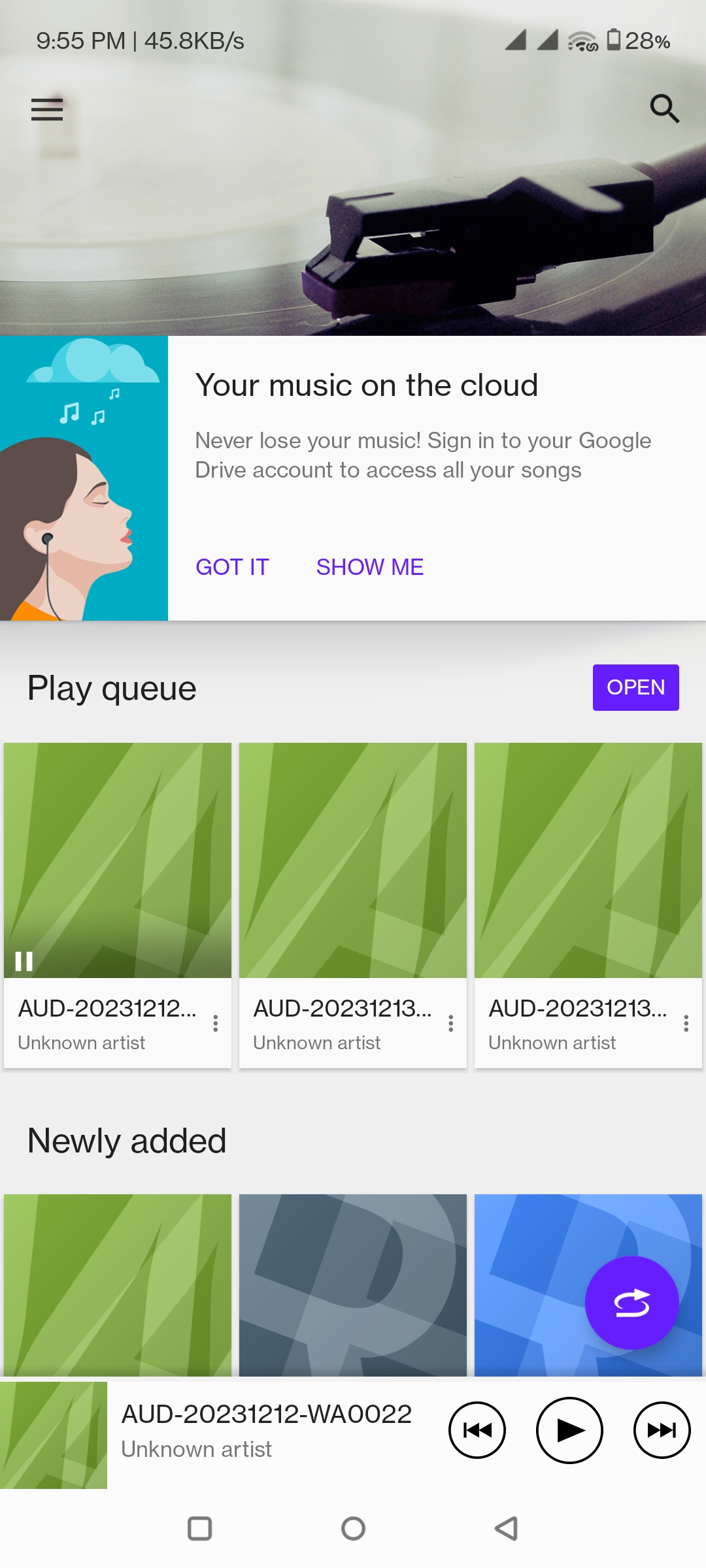Image resolution: width=706 pixels, height=1568 pixels.
Task: Open the AUD-20231212 track card in Play queue
Action: pos(118,906)
